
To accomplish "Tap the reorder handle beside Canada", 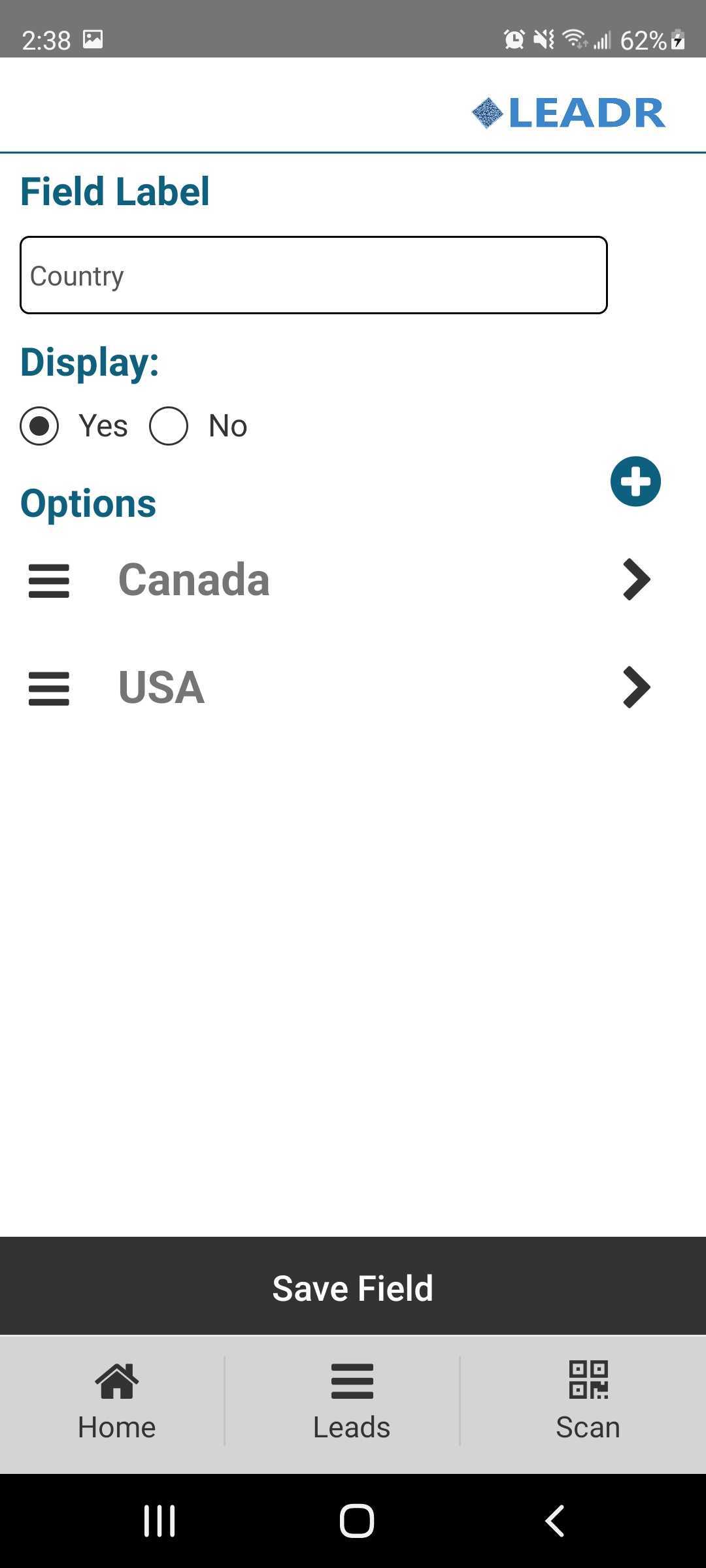I will pos(49,581).
